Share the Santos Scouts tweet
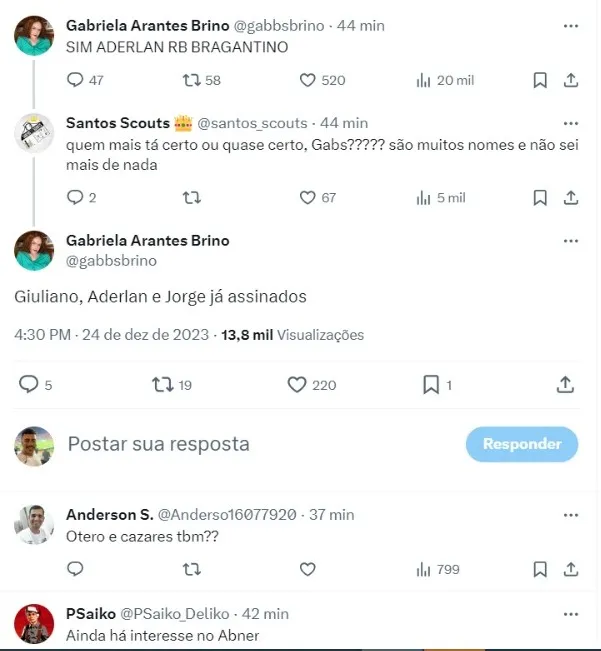This screenshot has height=651, width=601. (x=571, y=198)
